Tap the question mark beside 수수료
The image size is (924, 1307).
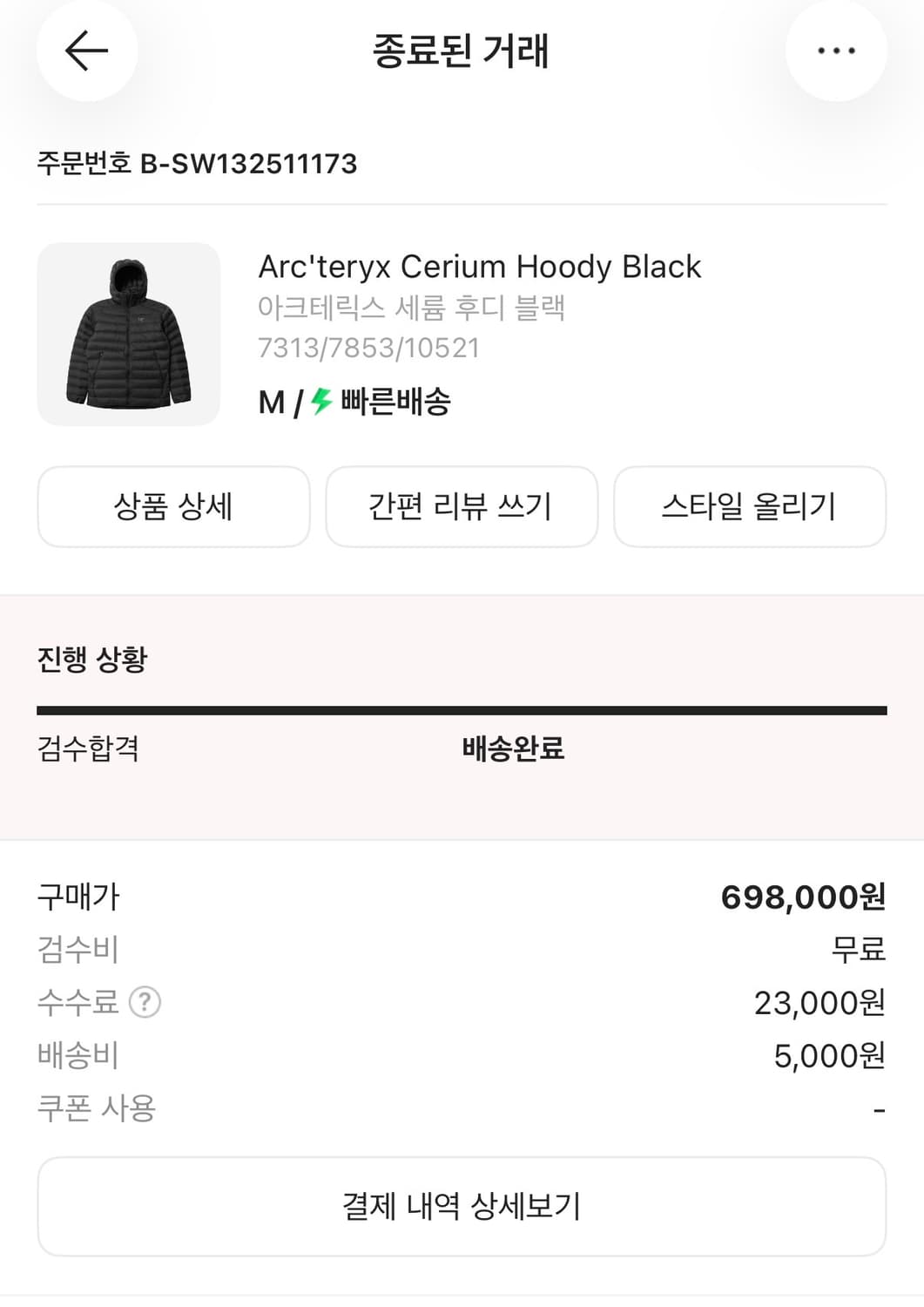pyautogui.click(x=144, y=1002)
